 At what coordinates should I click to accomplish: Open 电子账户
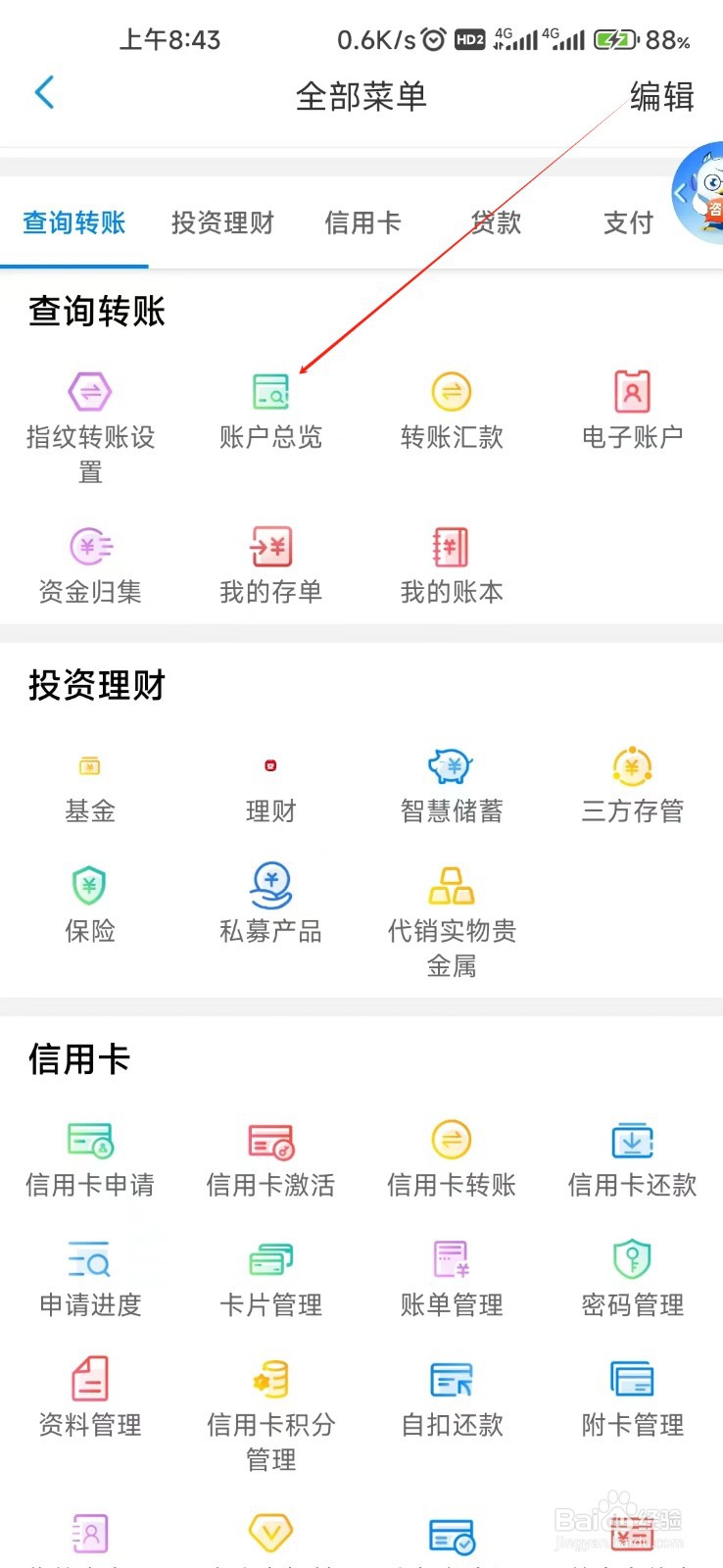(x=633, y=412)
